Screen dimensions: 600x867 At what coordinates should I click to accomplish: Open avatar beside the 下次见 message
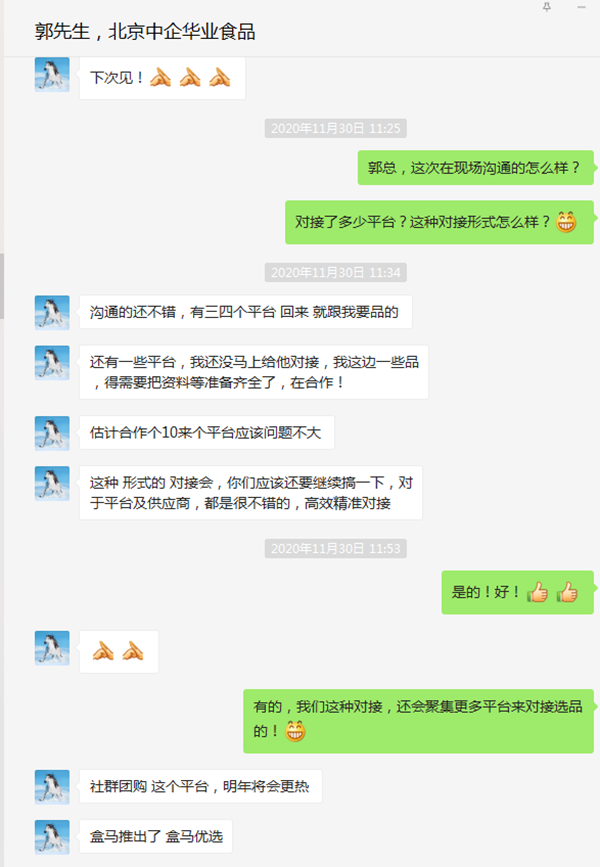pos(52,75)
